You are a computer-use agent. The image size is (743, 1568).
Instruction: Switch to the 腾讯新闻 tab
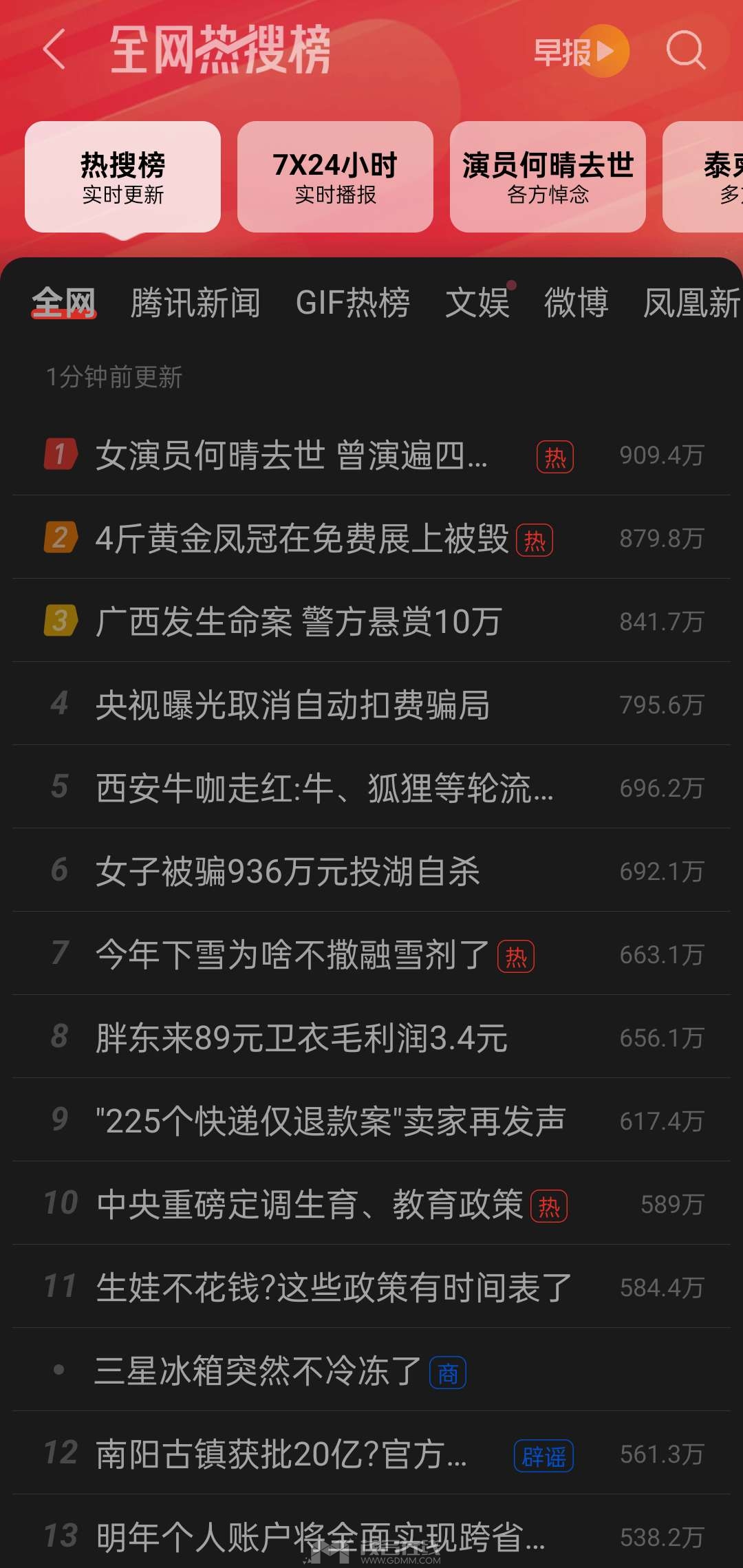tap(195, 303)
